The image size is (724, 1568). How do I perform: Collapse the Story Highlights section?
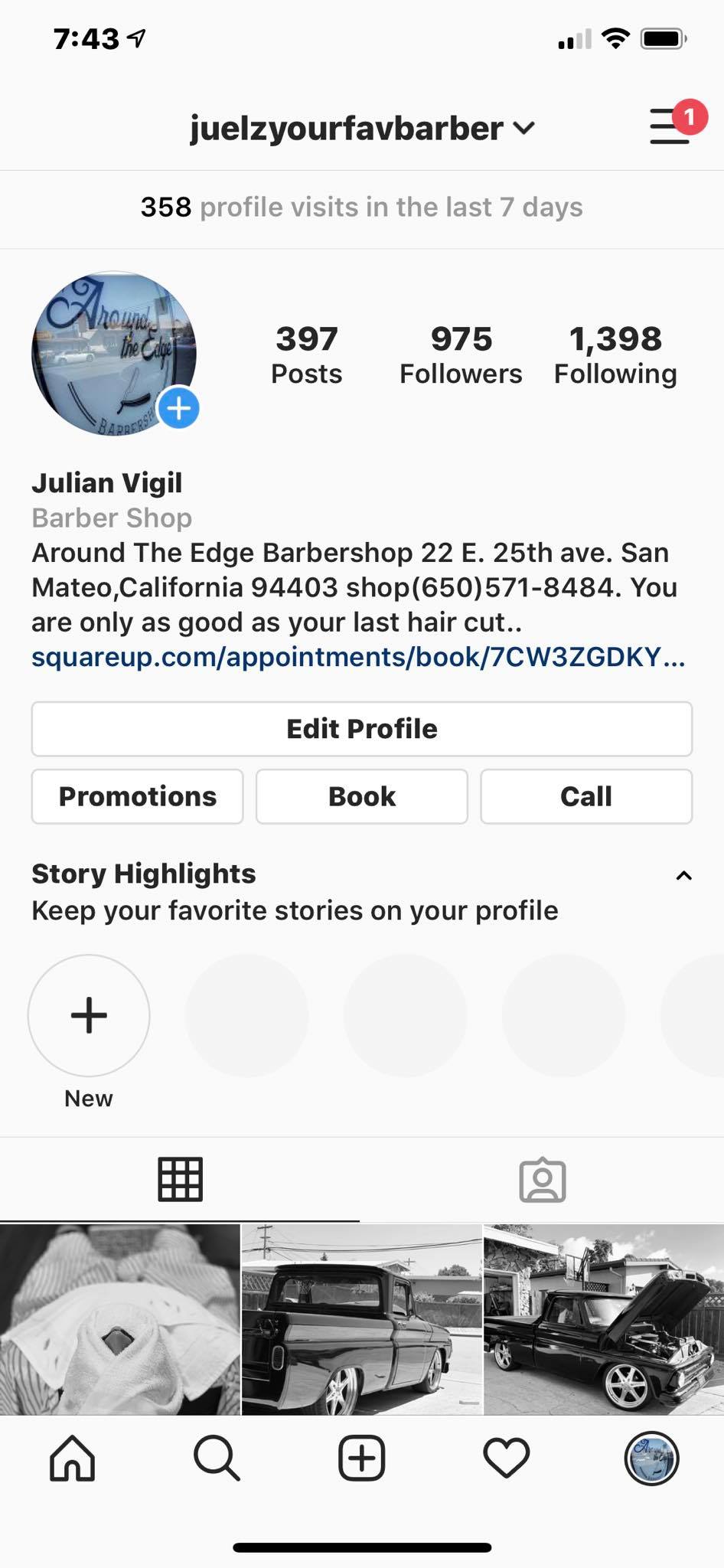[x=683, y=875]
